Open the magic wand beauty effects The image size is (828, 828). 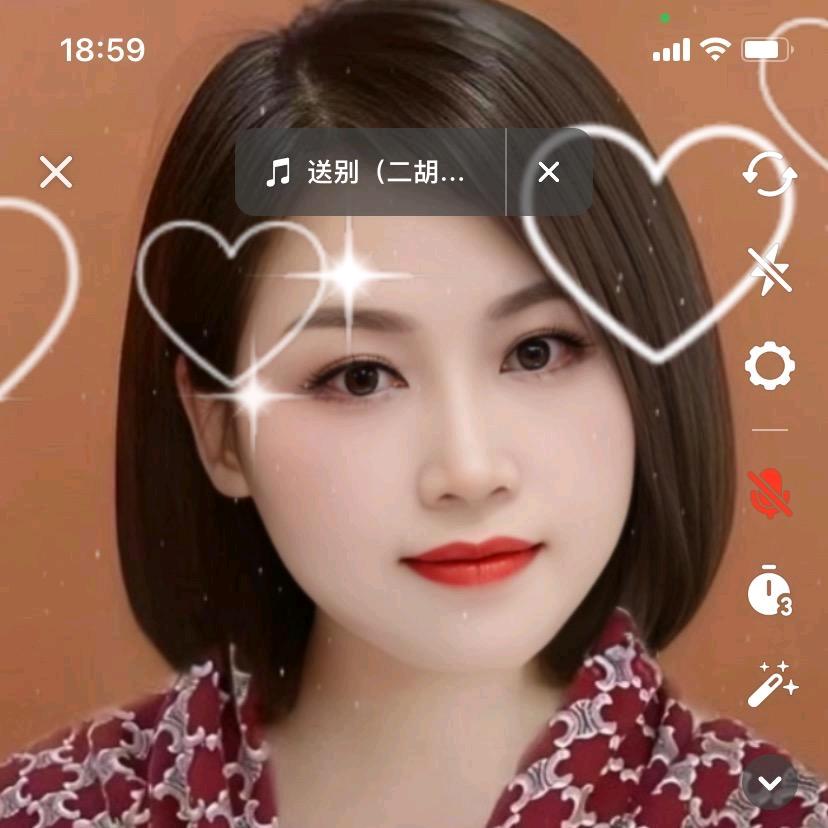(x=770, y=682)
